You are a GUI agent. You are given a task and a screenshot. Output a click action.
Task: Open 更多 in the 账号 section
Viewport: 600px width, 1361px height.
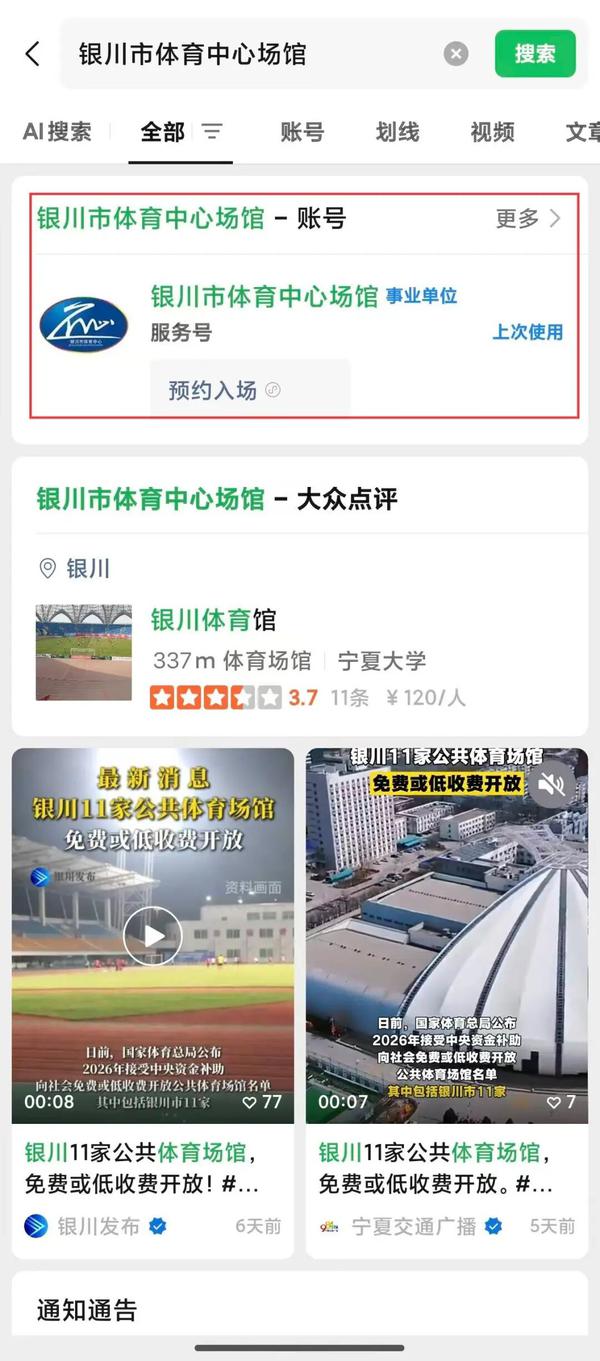(x=528, y=218)
